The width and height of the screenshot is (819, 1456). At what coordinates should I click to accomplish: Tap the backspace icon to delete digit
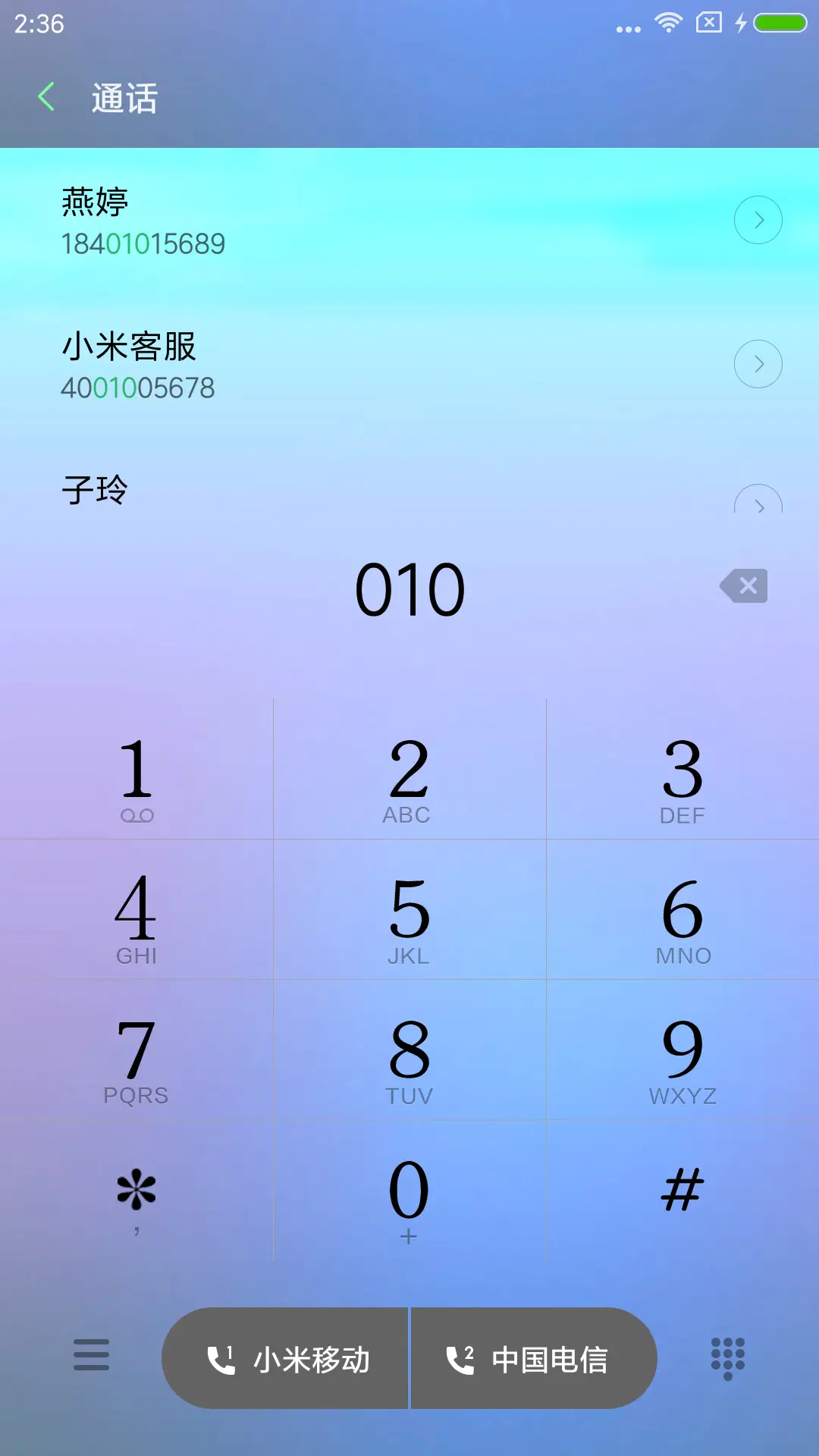pos(742,585)
